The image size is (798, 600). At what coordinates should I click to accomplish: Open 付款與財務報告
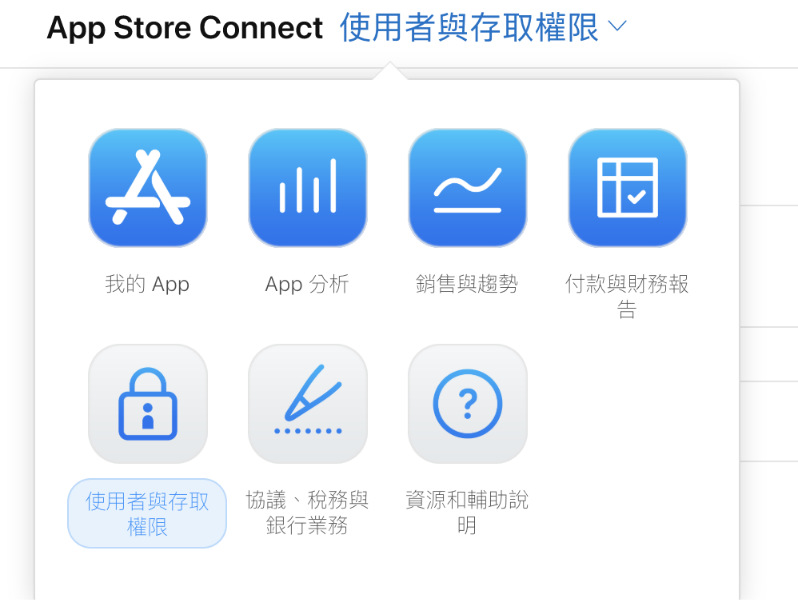click(628, 188)
